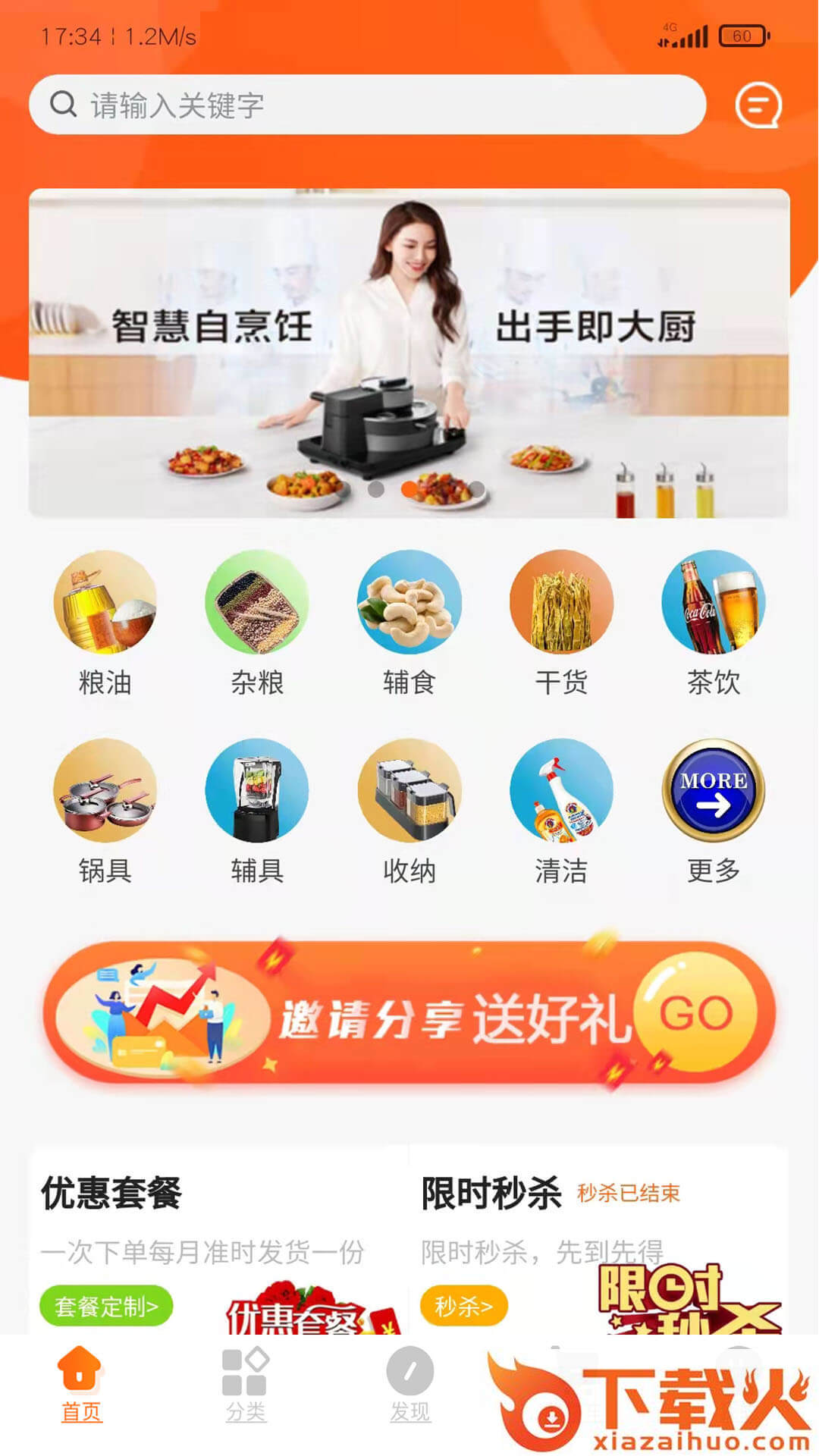The width and height of the screenshot is (819, 1456).
Task: Select the 杂粮 category icon
Action: tap(257, 603)
